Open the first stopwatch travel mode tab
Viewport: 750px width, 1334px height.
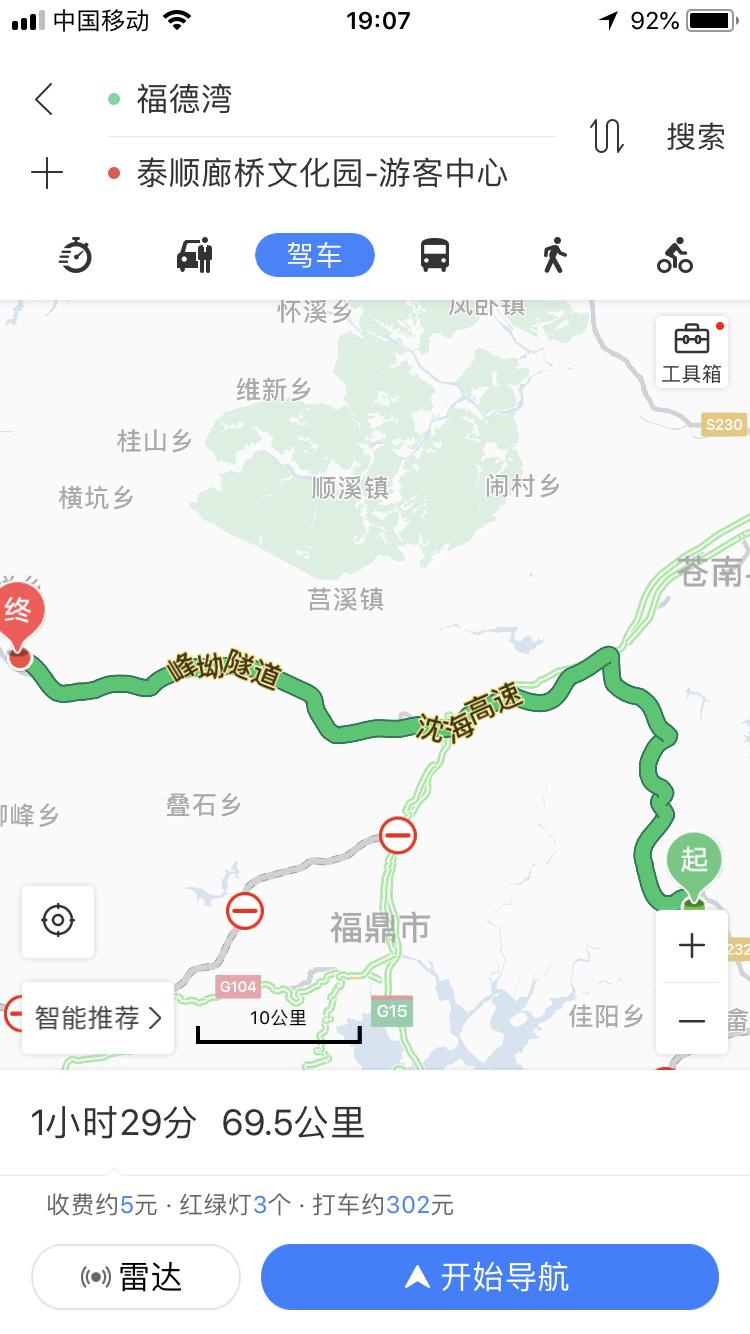tap(75, 256)
